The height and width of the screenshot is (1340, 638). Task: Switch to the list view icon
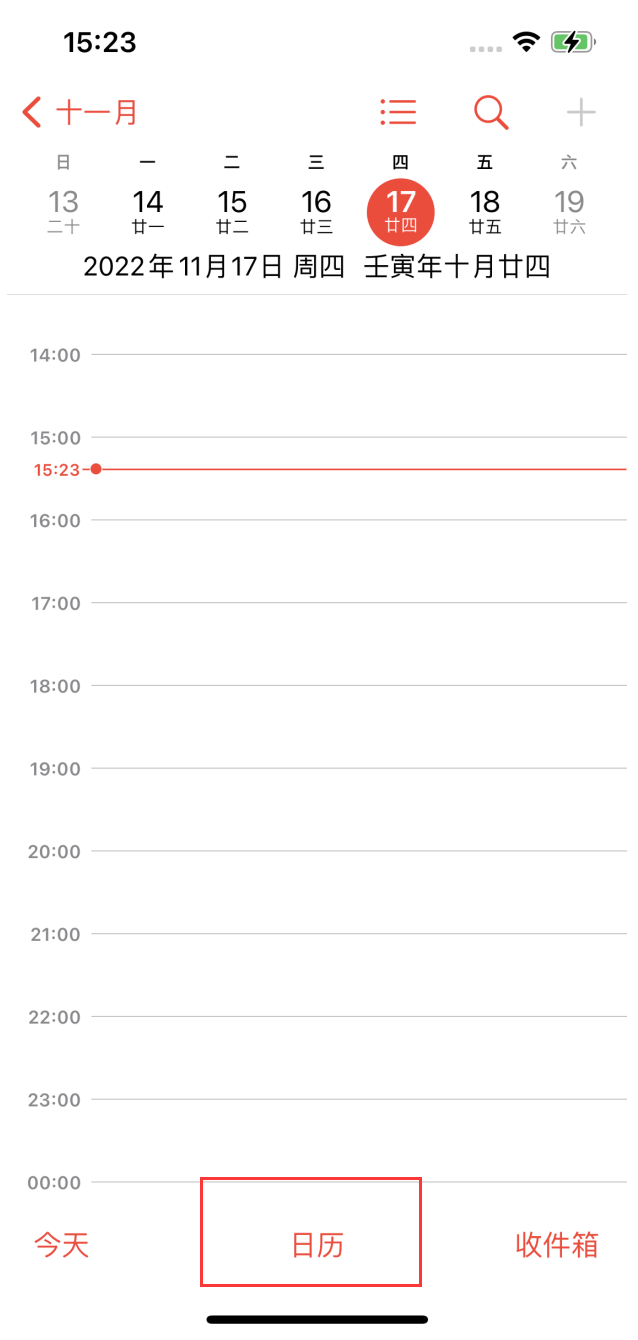point(398,112)
